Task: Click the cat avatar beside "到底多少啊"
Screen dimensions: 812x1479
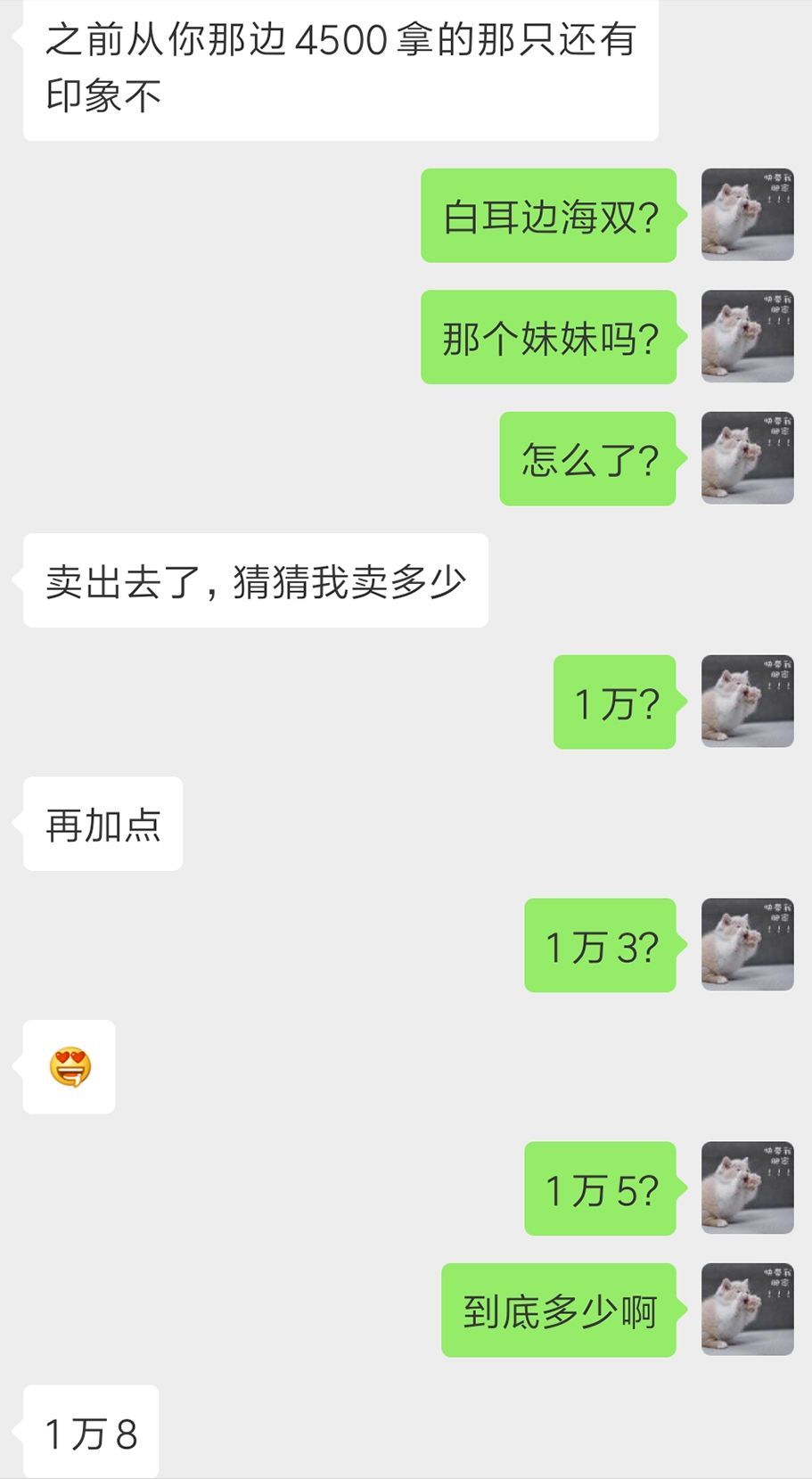Action: (x=747, y=1309)
